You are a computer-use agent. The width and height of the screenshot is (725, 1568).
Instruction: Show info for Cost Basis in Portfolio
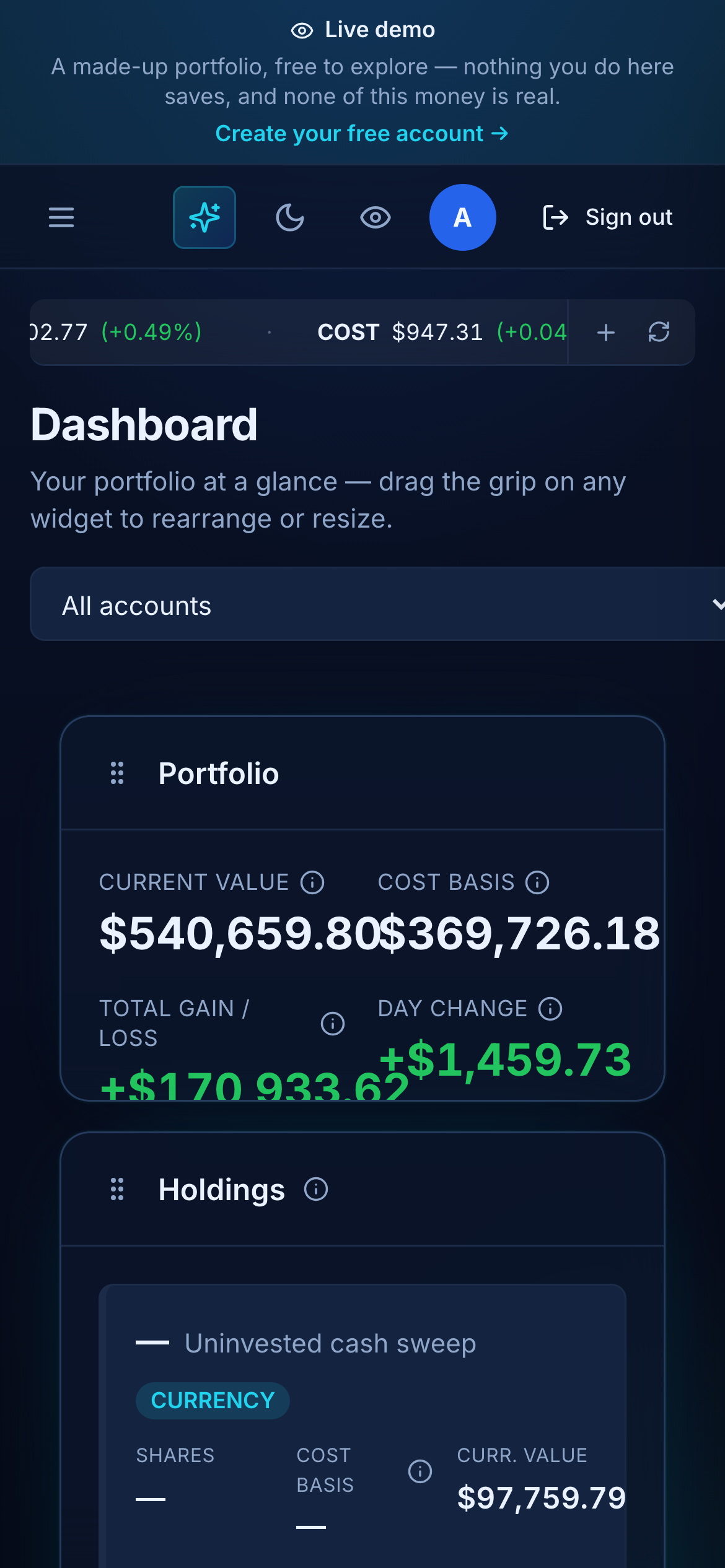pos(537,882)
